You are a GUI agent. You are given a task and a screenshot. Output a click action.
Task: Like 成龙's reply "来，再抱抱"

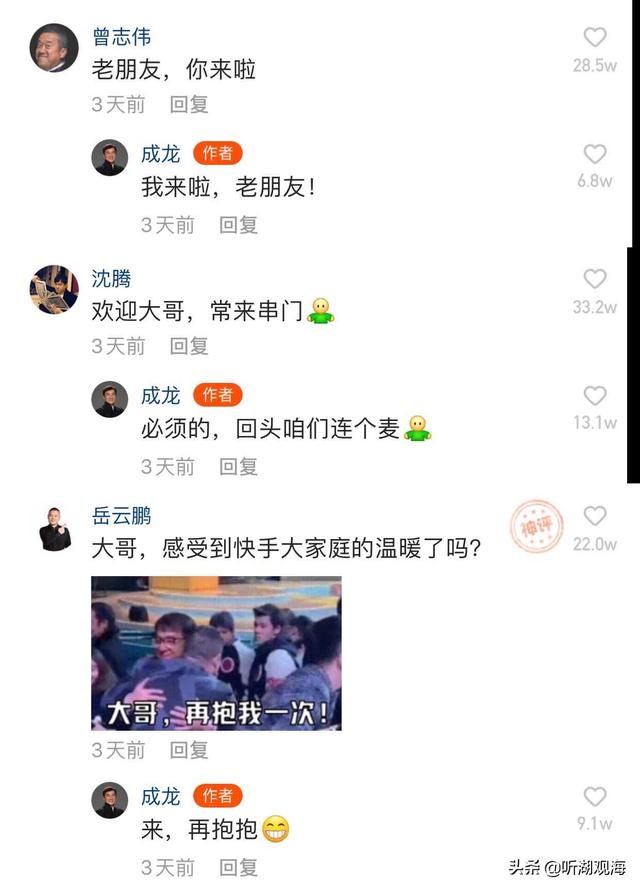[x=595, y=797]
